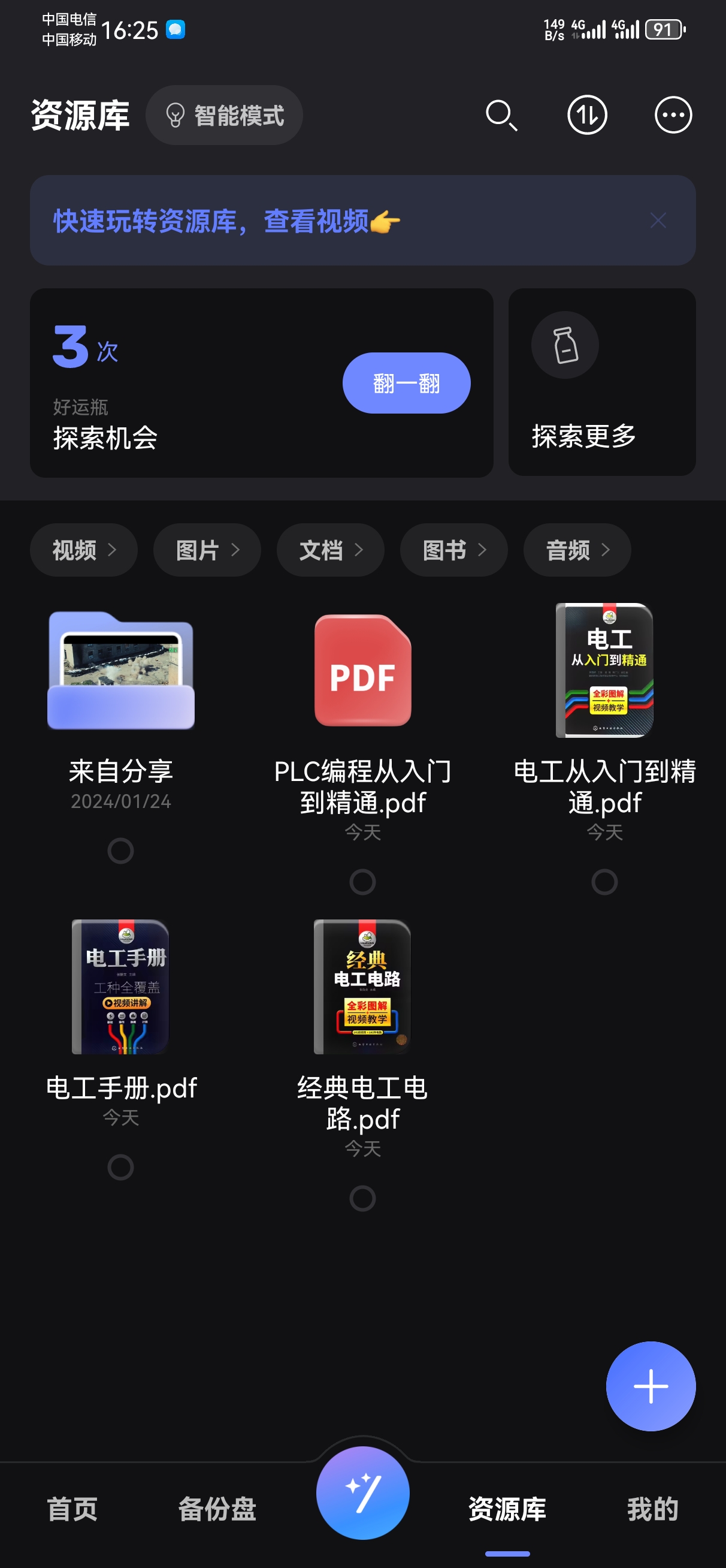Filter by the 音频 chip
This screenshot has height=1568, width=726.
577,550
